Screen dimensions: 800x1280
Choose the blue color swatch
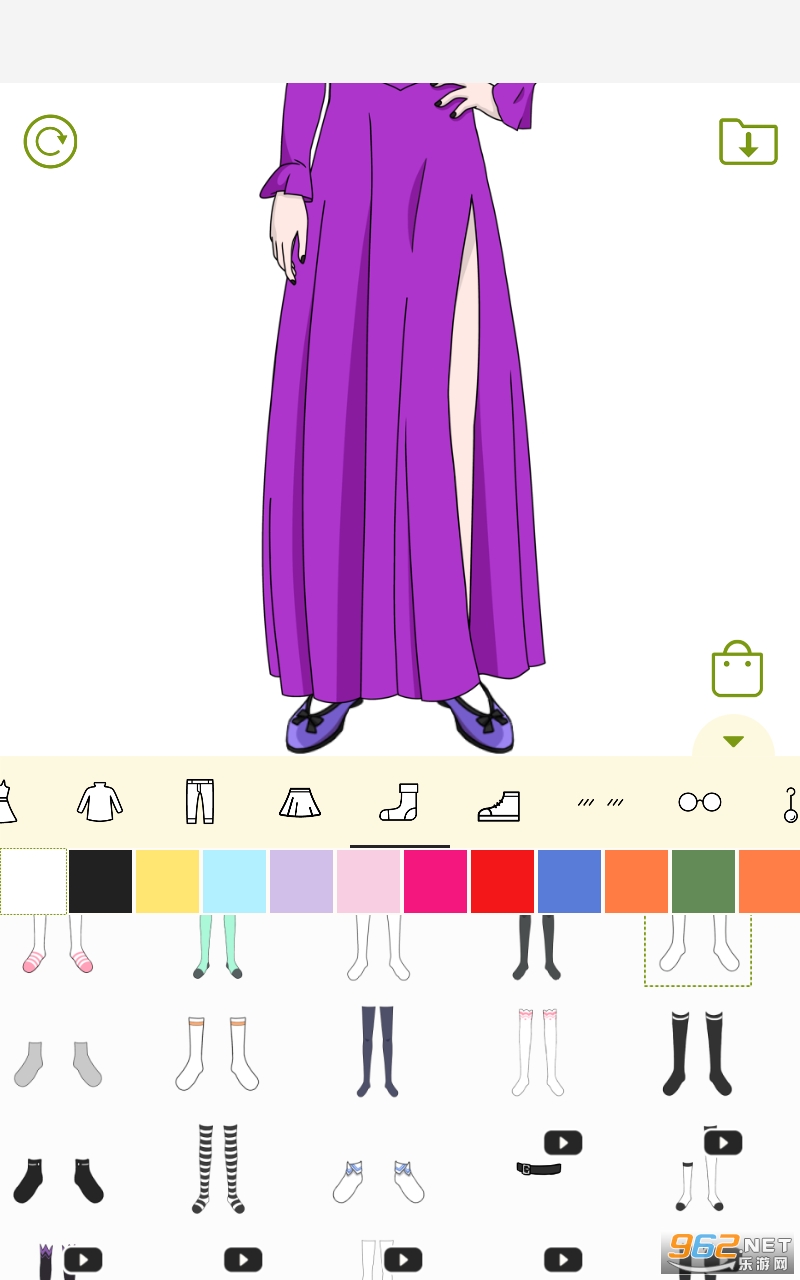coord(569,881)
